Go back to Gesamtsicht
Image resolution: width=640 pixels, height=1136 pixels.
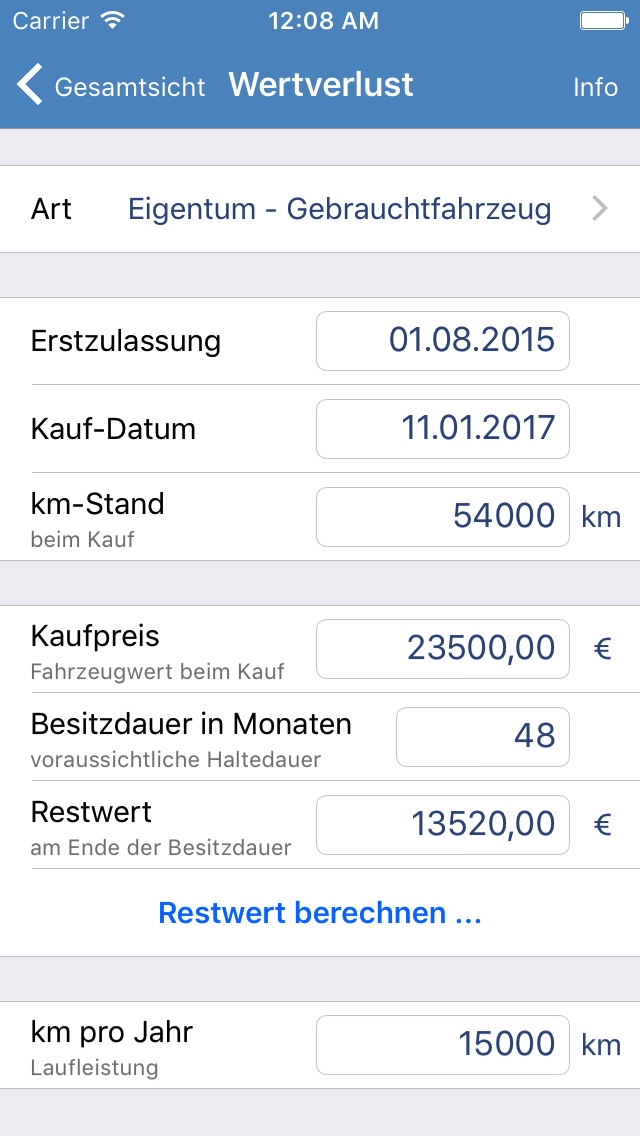pyautogui.click(x=111, y=86)
